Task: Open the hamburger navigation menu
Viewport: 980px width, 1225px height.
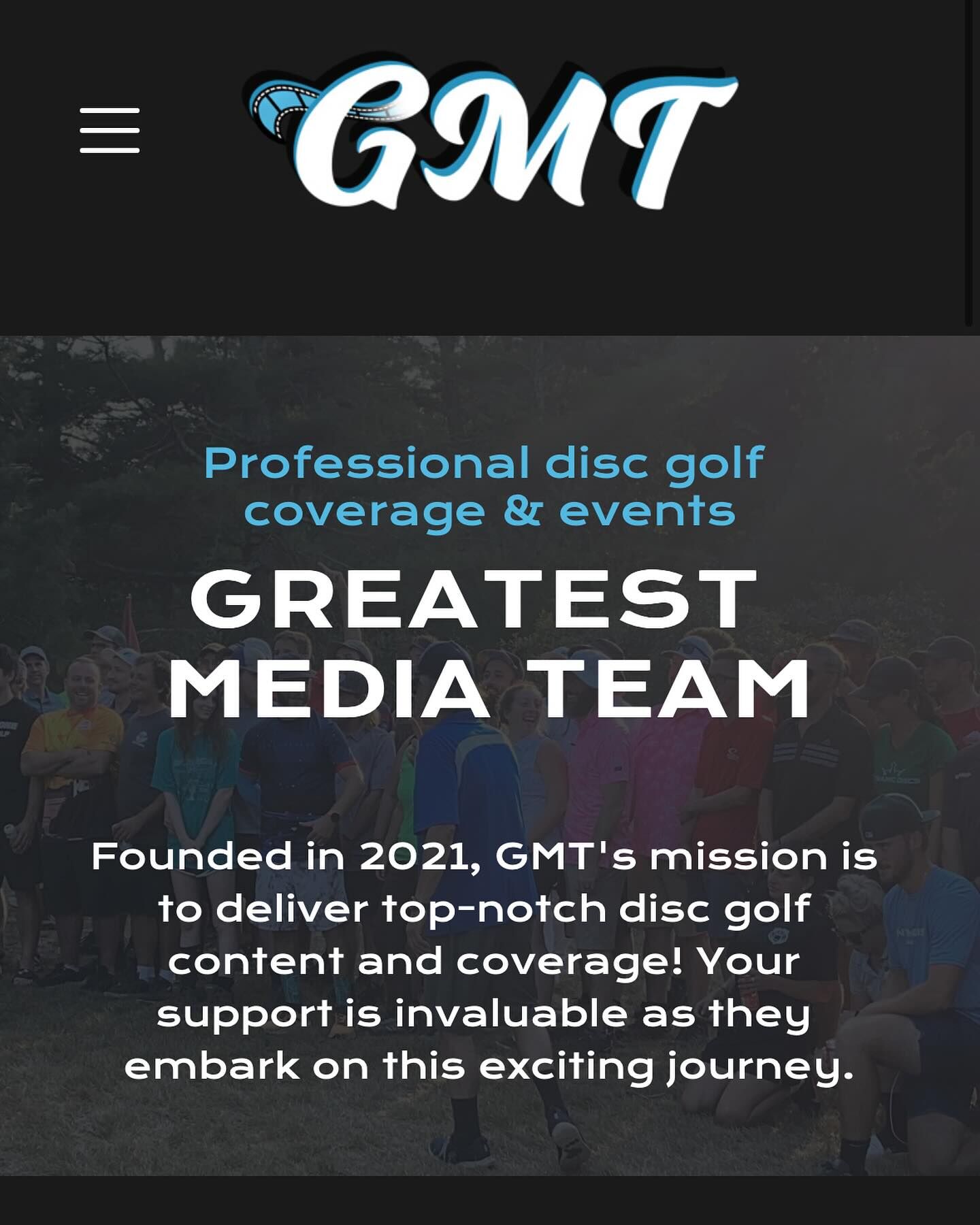Action: pos(110,130)
